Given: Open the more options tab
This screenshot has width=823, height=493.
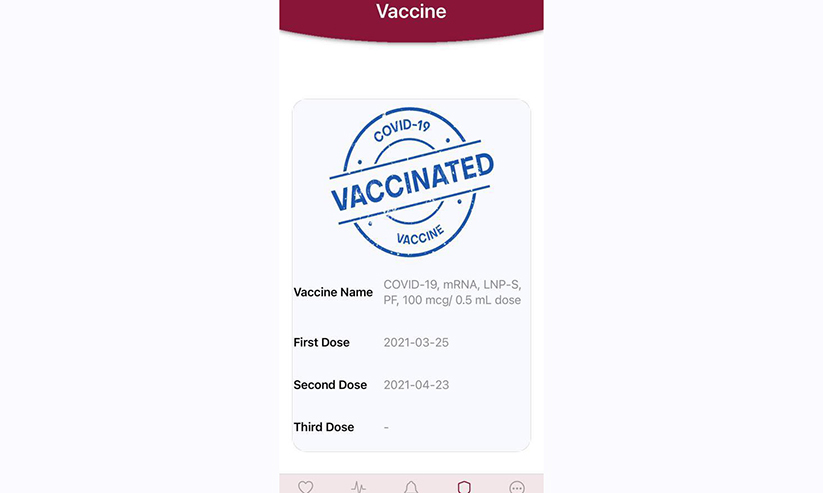Looking at the screenshot, I should coord(517,487).
